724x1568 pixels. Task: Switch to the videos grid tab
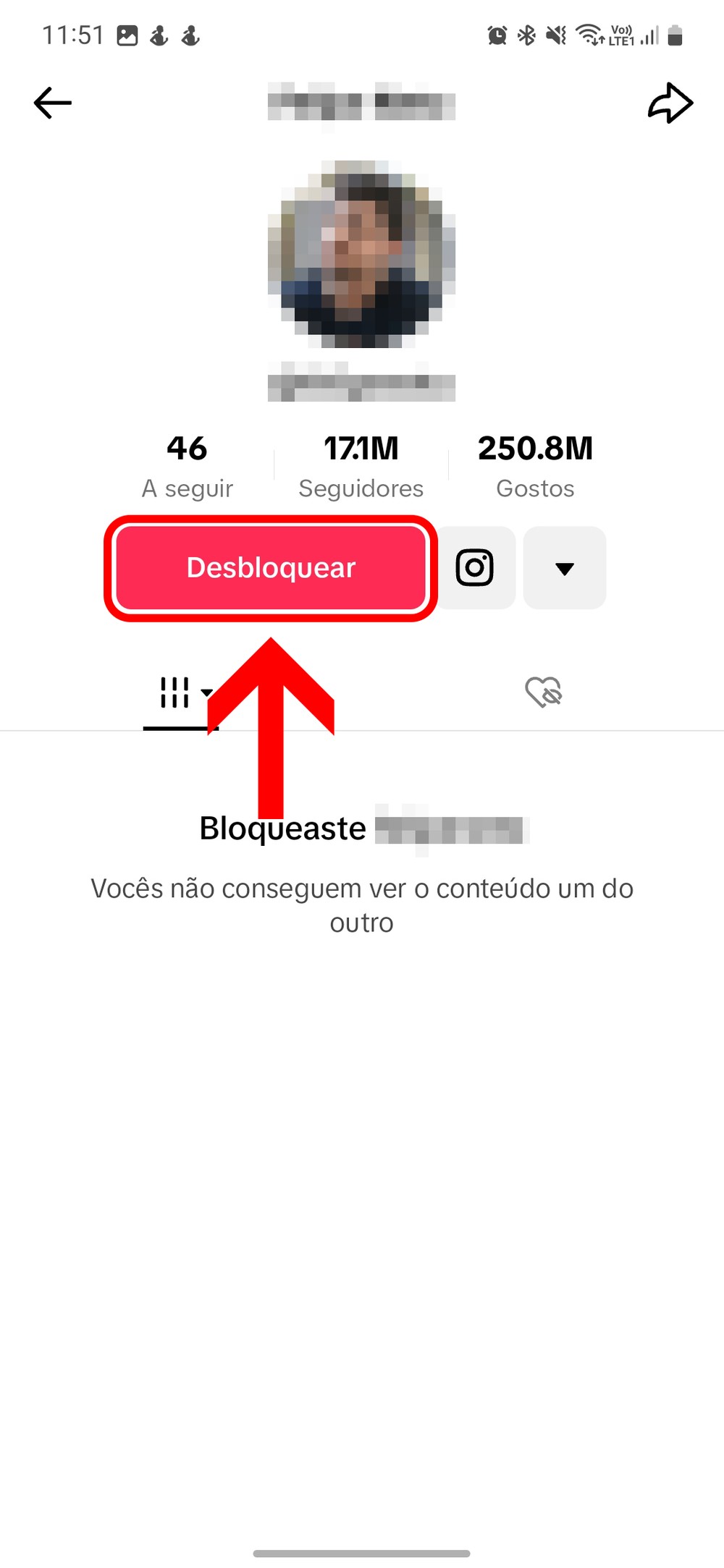click(x=176, y=693)
